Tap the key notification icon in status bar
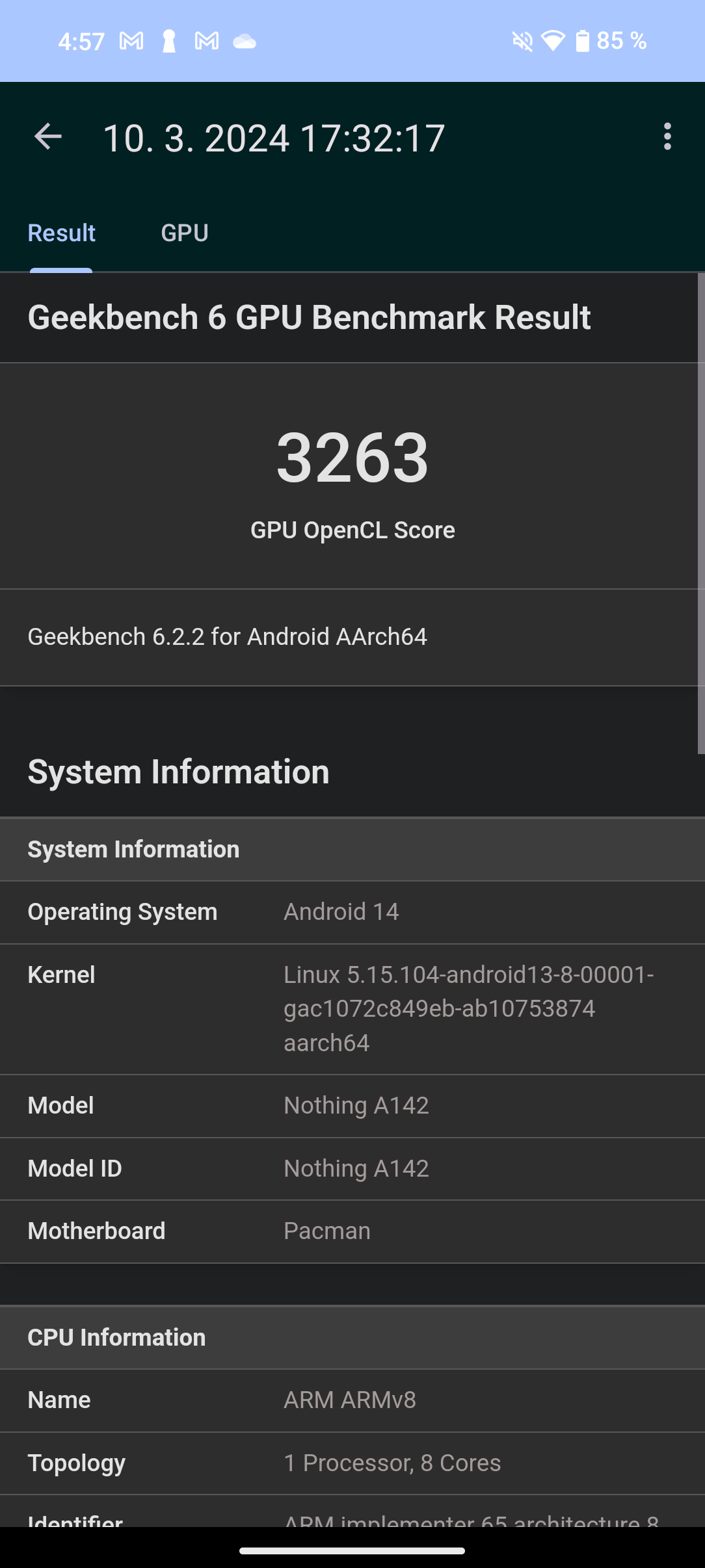The width and height of the screenshot is (705, 1568). pos(170,40)
